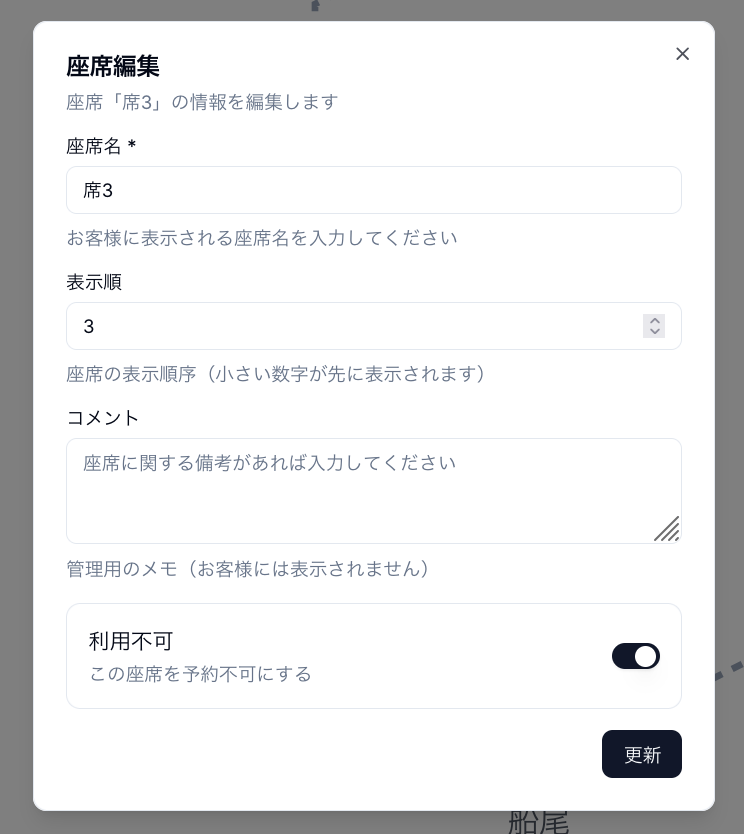Click inside the コメント textarea
This screenshot has height=834, width=744.
[x=374, y=490]
